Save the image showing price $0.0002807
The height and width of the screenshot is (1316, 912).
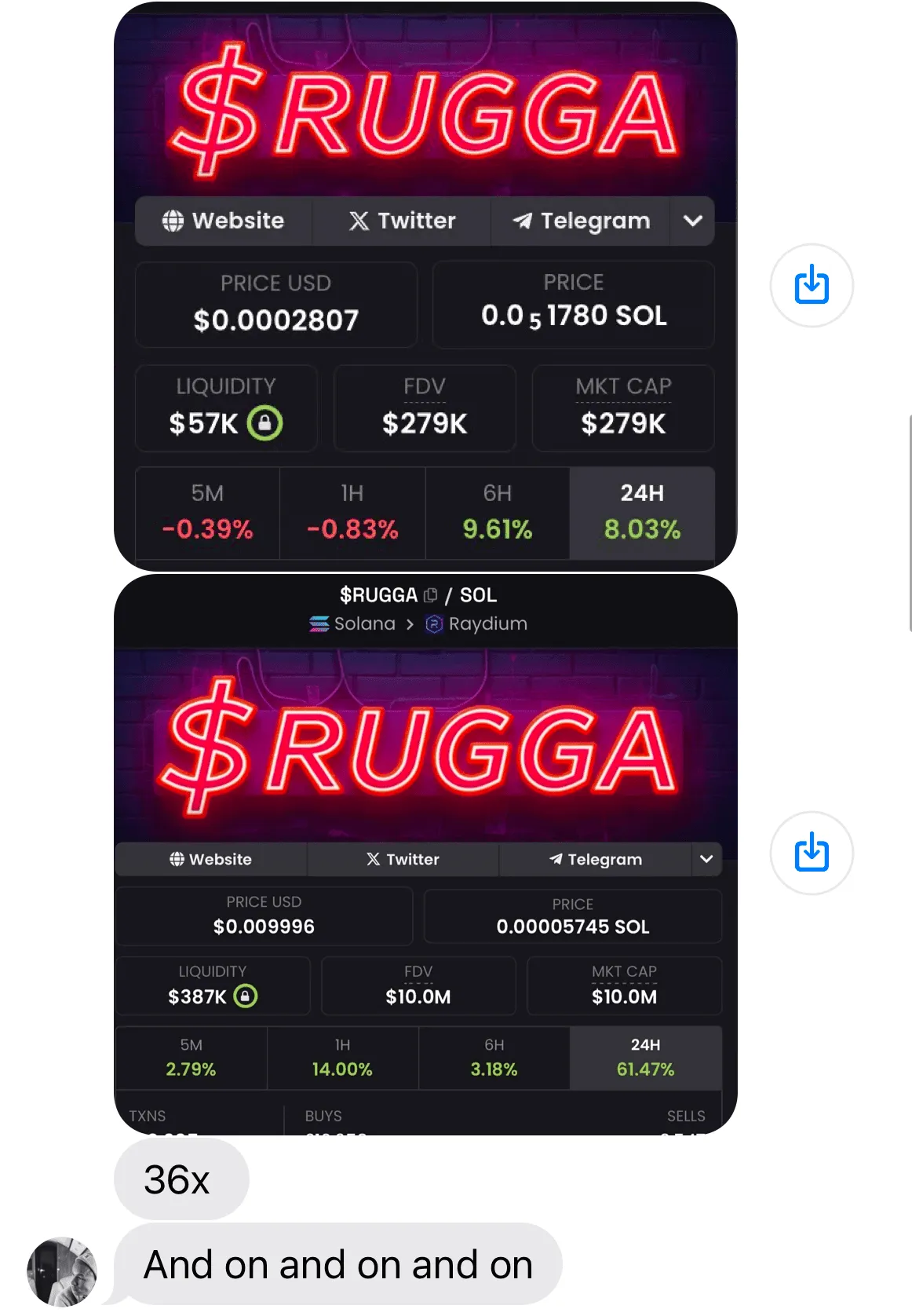click(811, 285)
